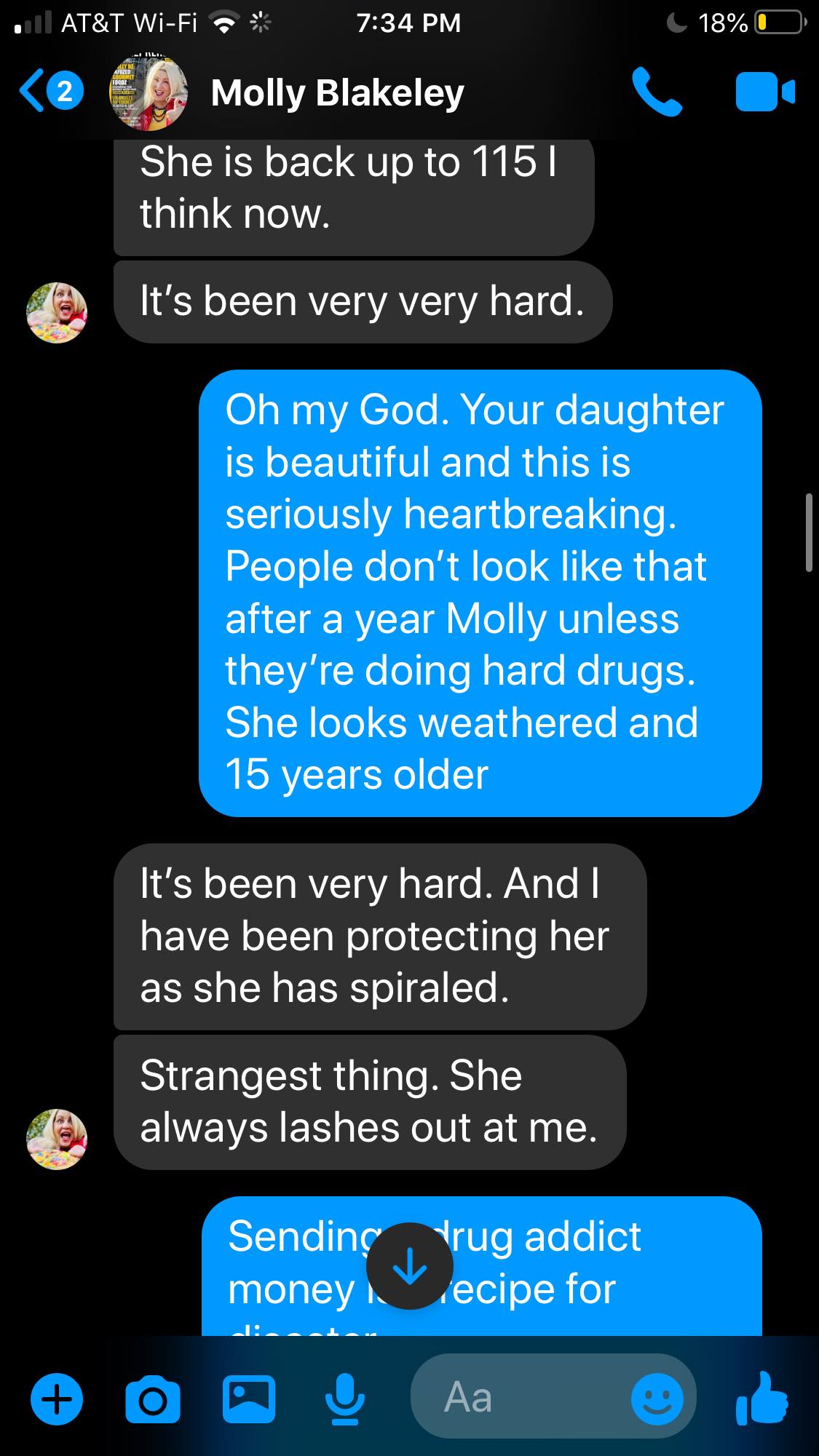Tap Molly's avatar beside 'lashes out' message

click(57, 1139)
